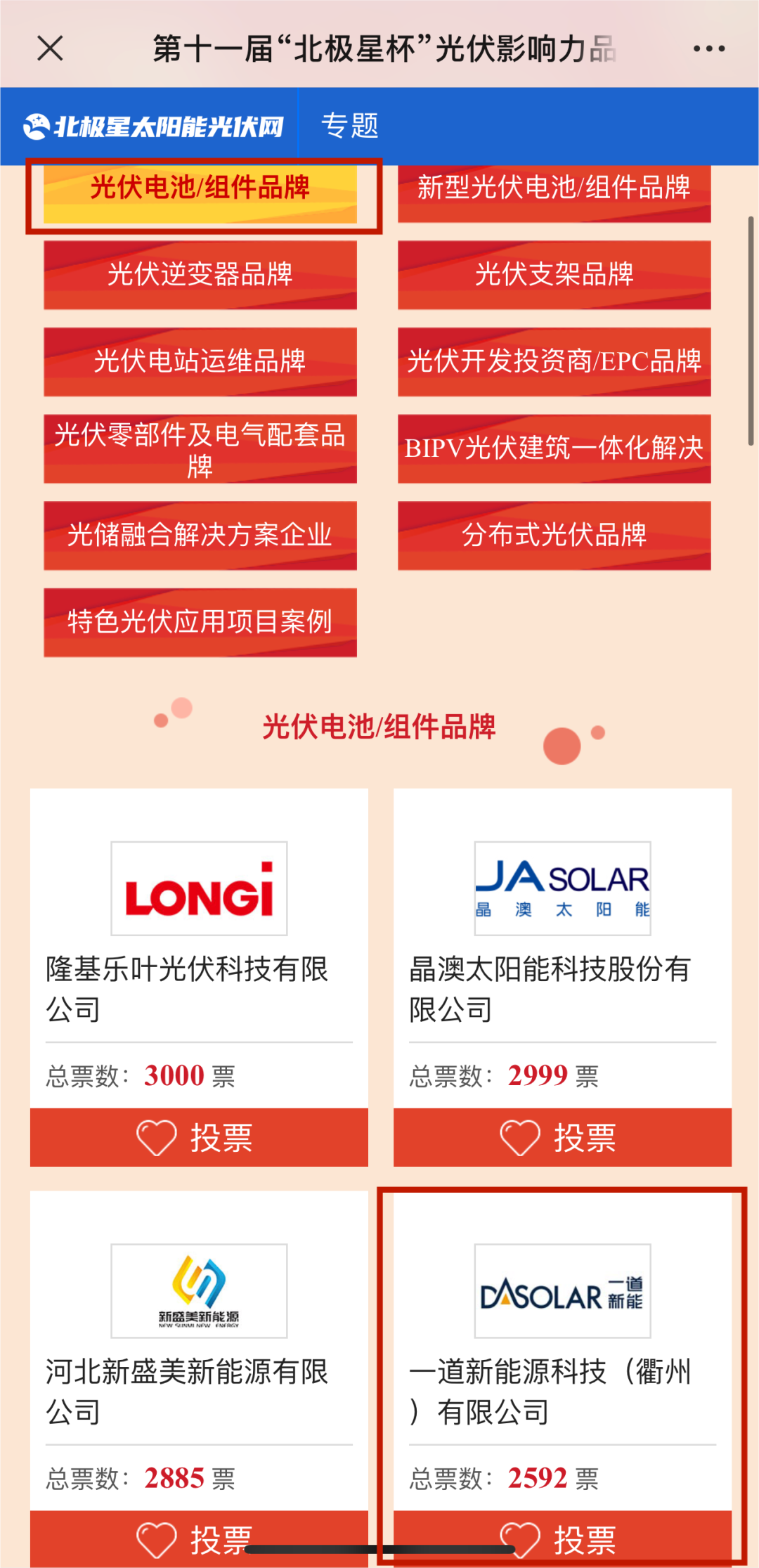This screenshot has height=1568, width=759.
Task: Select the 光储融合解决方案企业 category
Action: 200,536
